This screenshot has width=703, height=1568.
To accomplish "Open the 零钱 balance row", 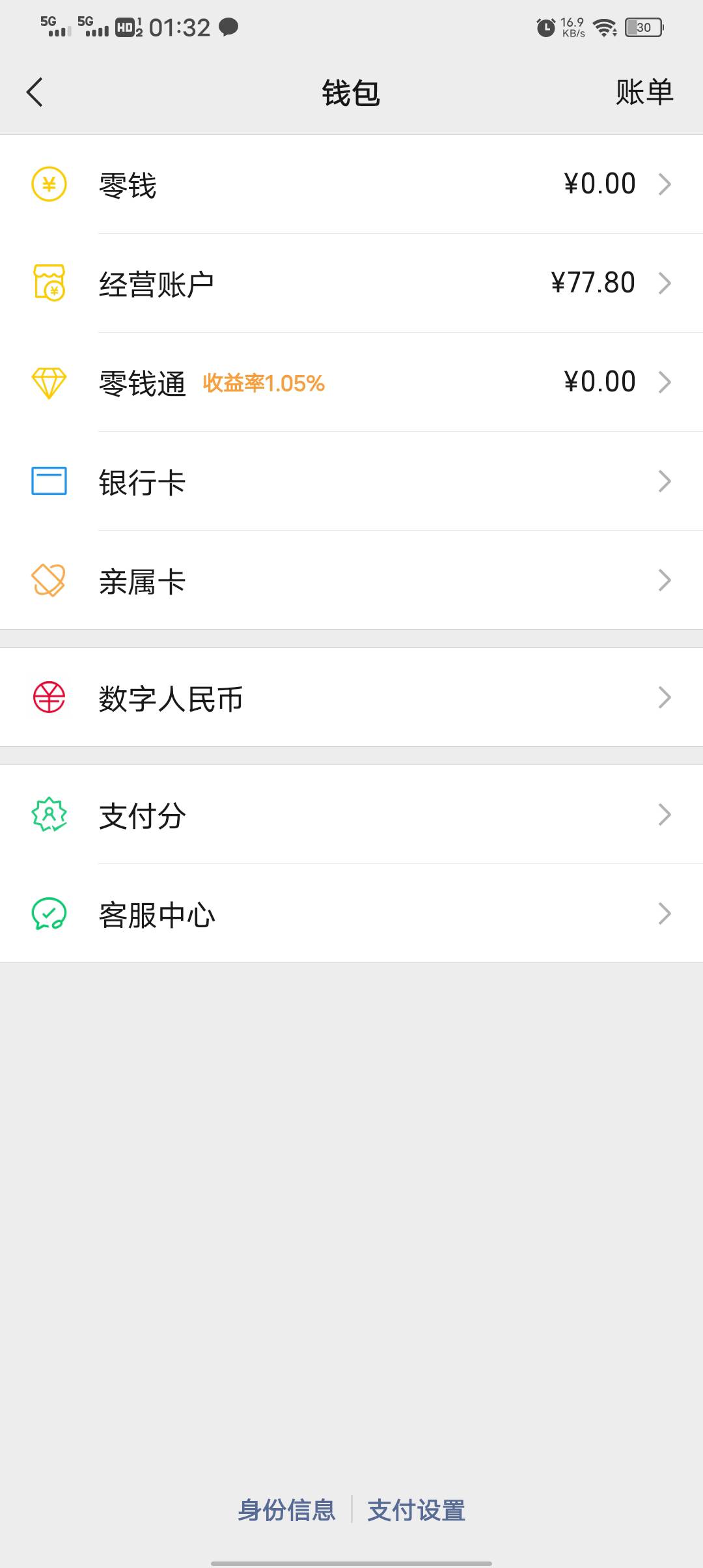I will pos(351,184).
